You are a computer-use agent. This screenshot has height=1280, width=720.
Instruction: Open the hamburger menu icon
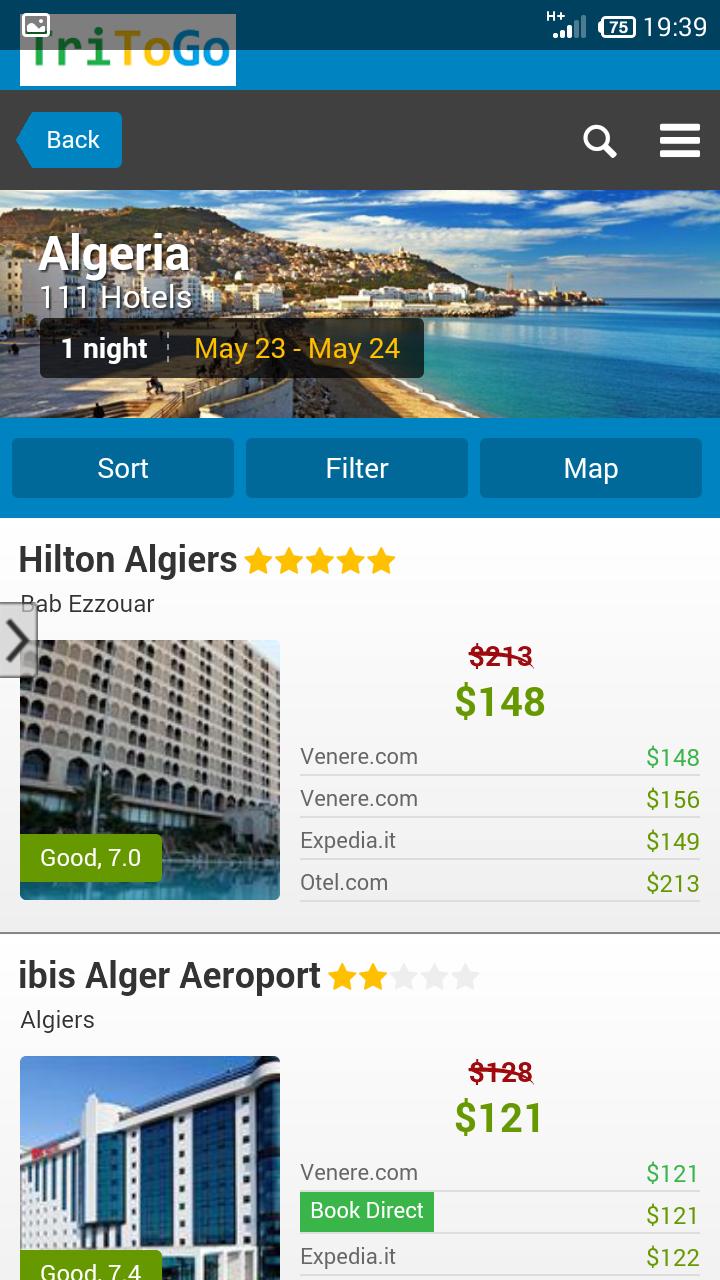pyautogui.click(x=680, y=141)
